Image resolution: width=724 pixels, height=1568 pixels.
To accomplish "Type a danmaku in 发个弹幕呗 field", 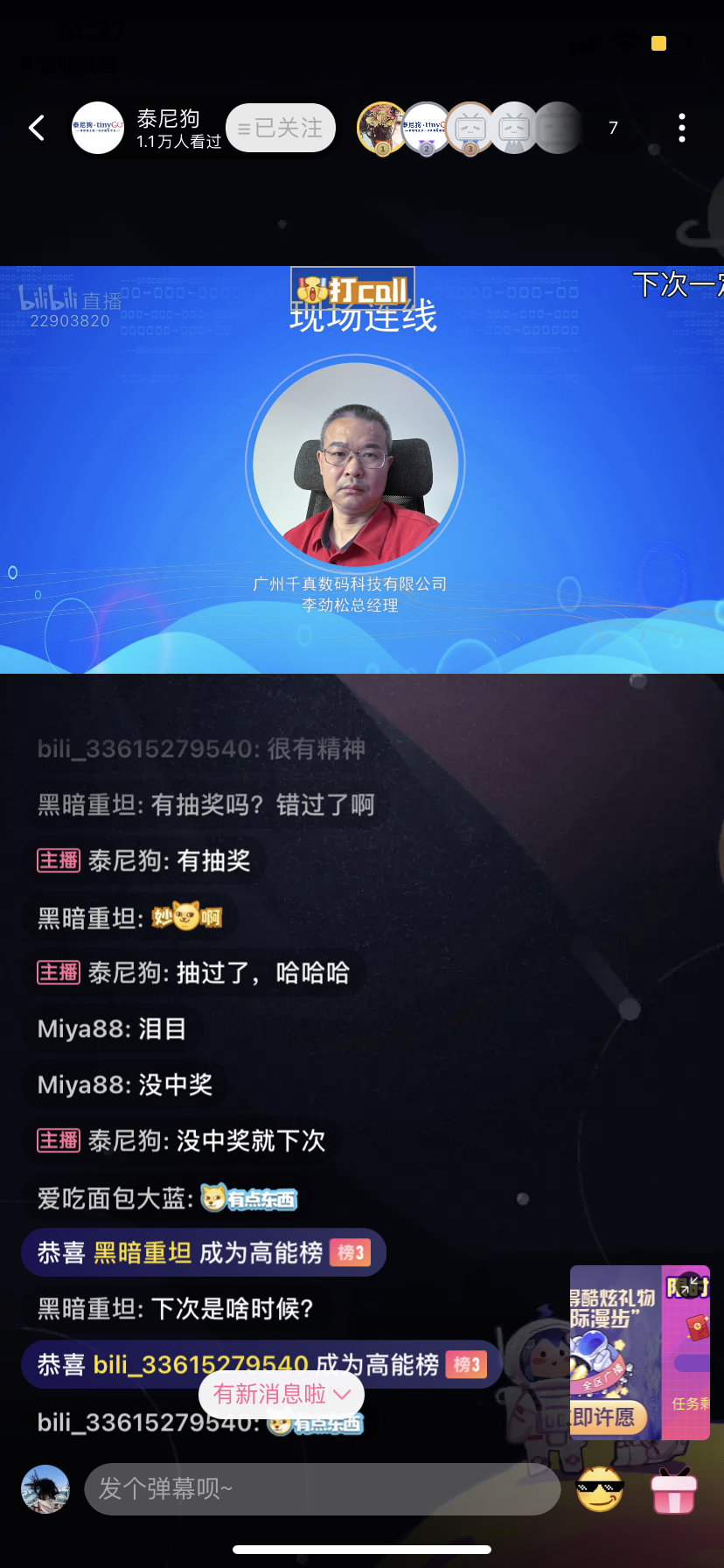I will click(322, 1488).
